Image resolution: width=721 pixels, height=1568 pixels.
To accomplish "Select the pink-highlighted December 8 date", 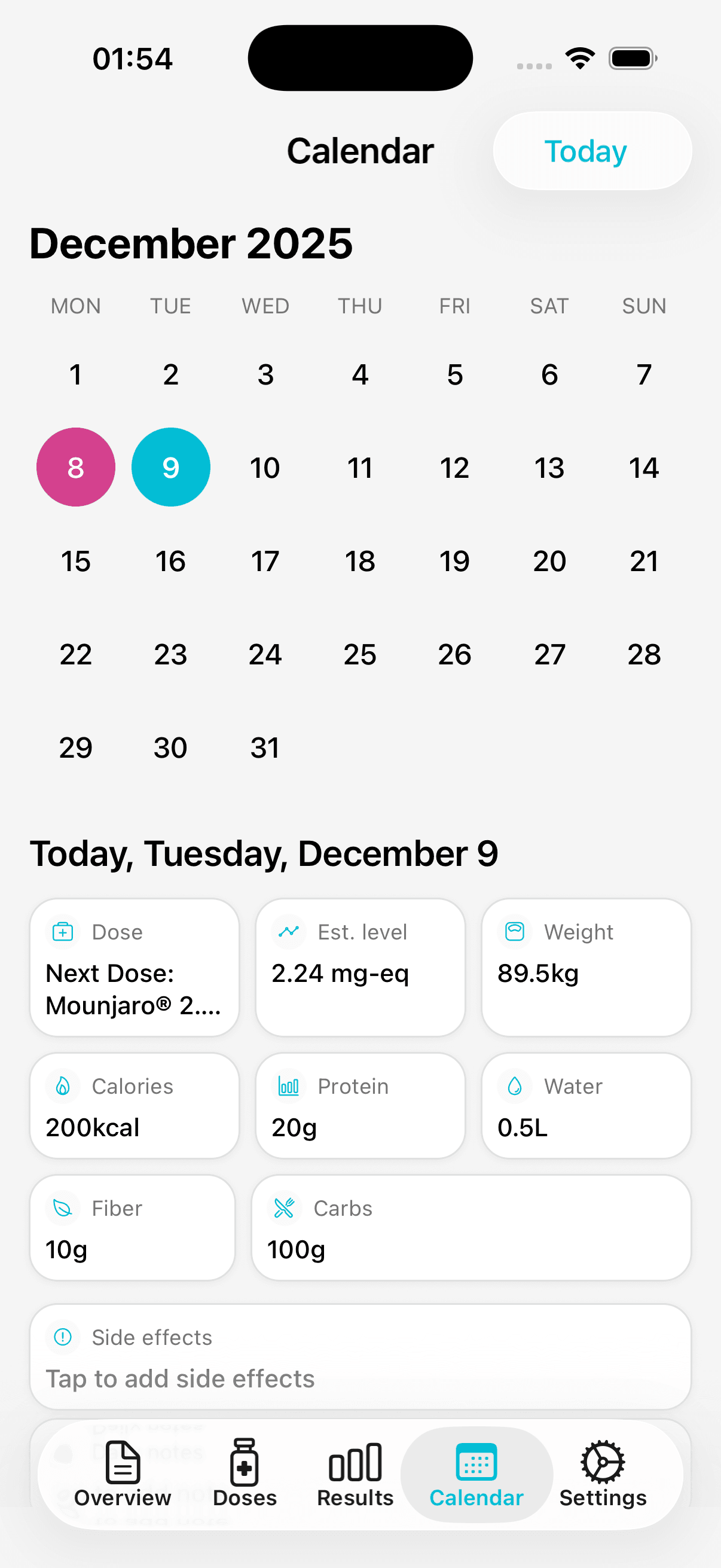I will tap(75, 467).
